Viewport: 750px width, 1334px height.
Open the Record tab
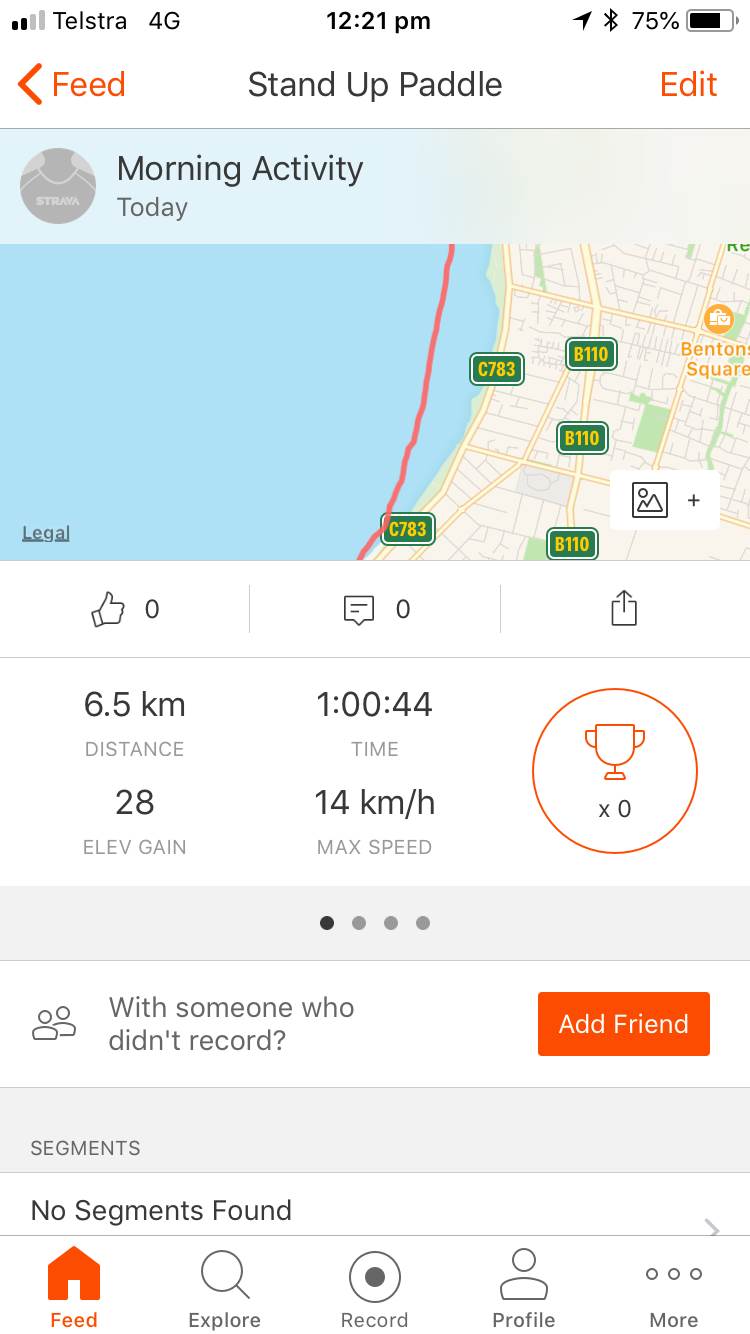[374, 1289]
